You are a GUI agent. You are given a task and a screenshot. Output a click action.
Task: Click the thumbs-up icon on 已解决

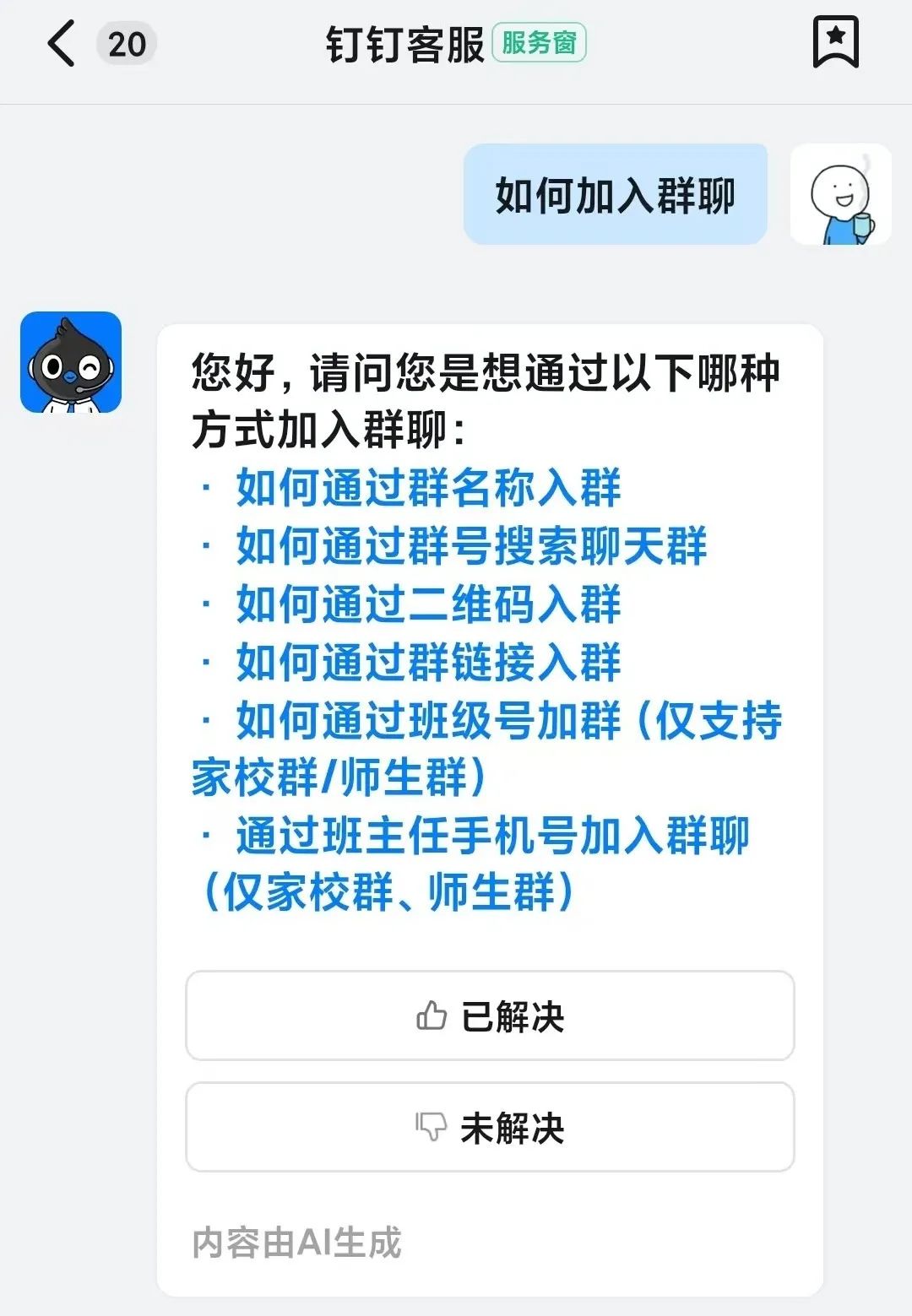(431, 1017)
